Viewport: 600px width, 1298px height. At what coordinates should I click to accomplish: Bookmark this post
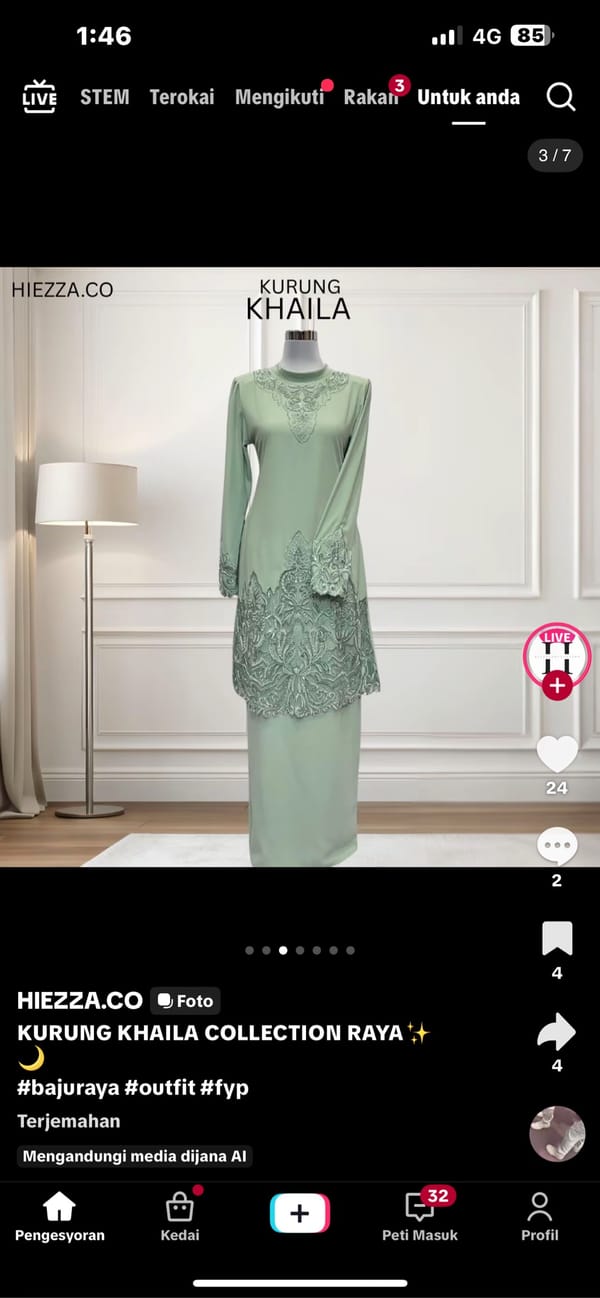(557, 939)
